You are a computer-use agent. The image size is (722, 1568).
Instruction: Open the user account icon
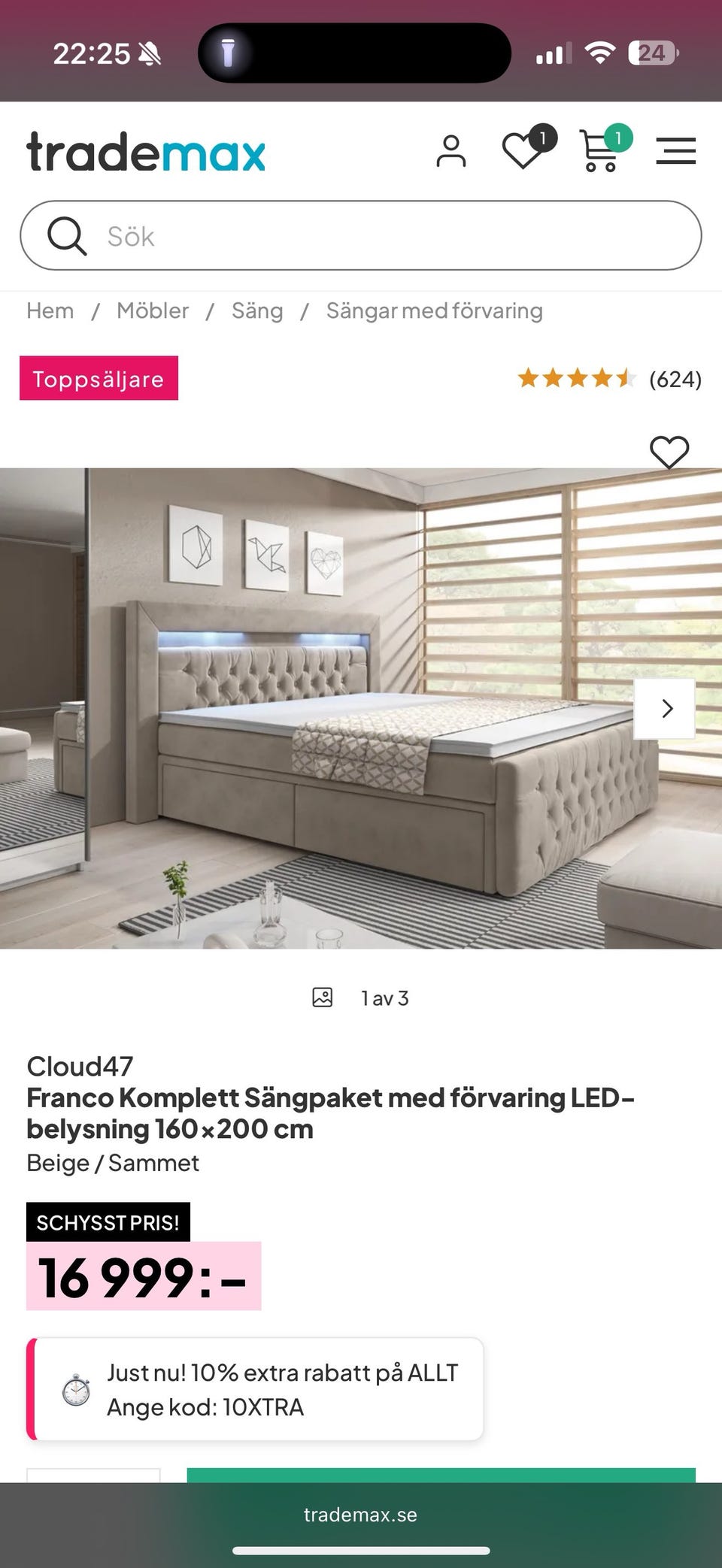(x=452, y=153)
